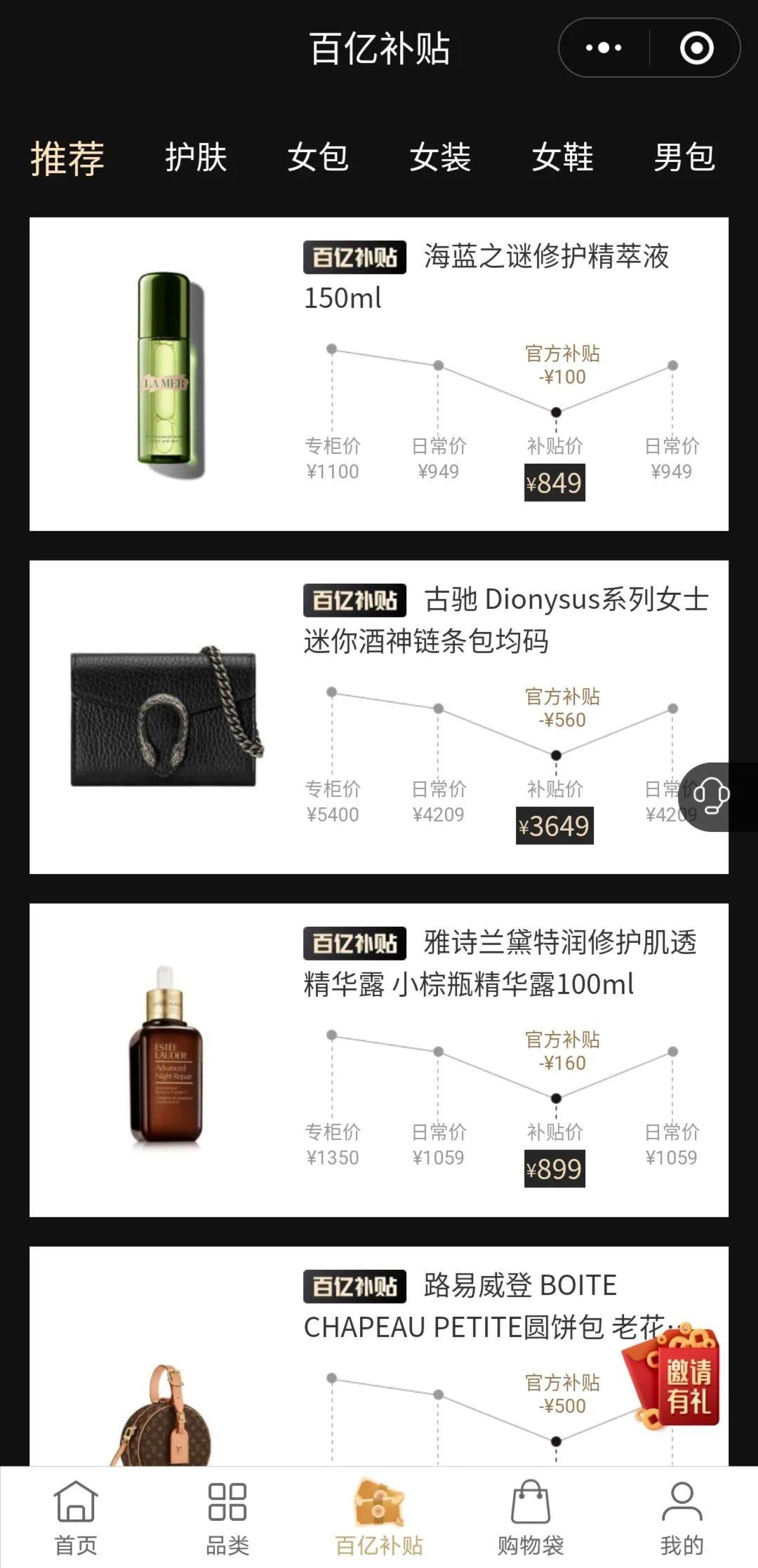Toggle the 百亿补贴 badge on La Mer item

(354, 257)
